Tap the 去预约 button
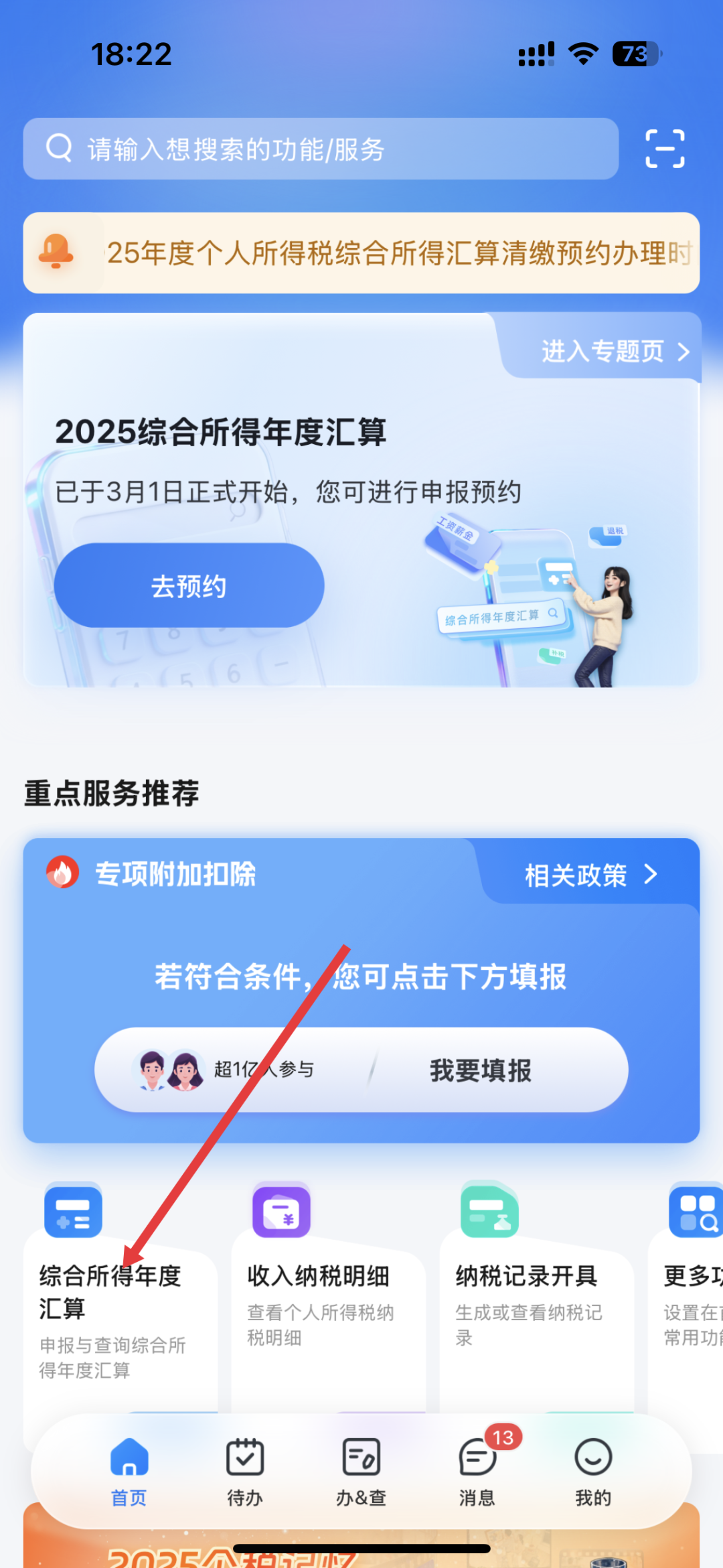 189,585
